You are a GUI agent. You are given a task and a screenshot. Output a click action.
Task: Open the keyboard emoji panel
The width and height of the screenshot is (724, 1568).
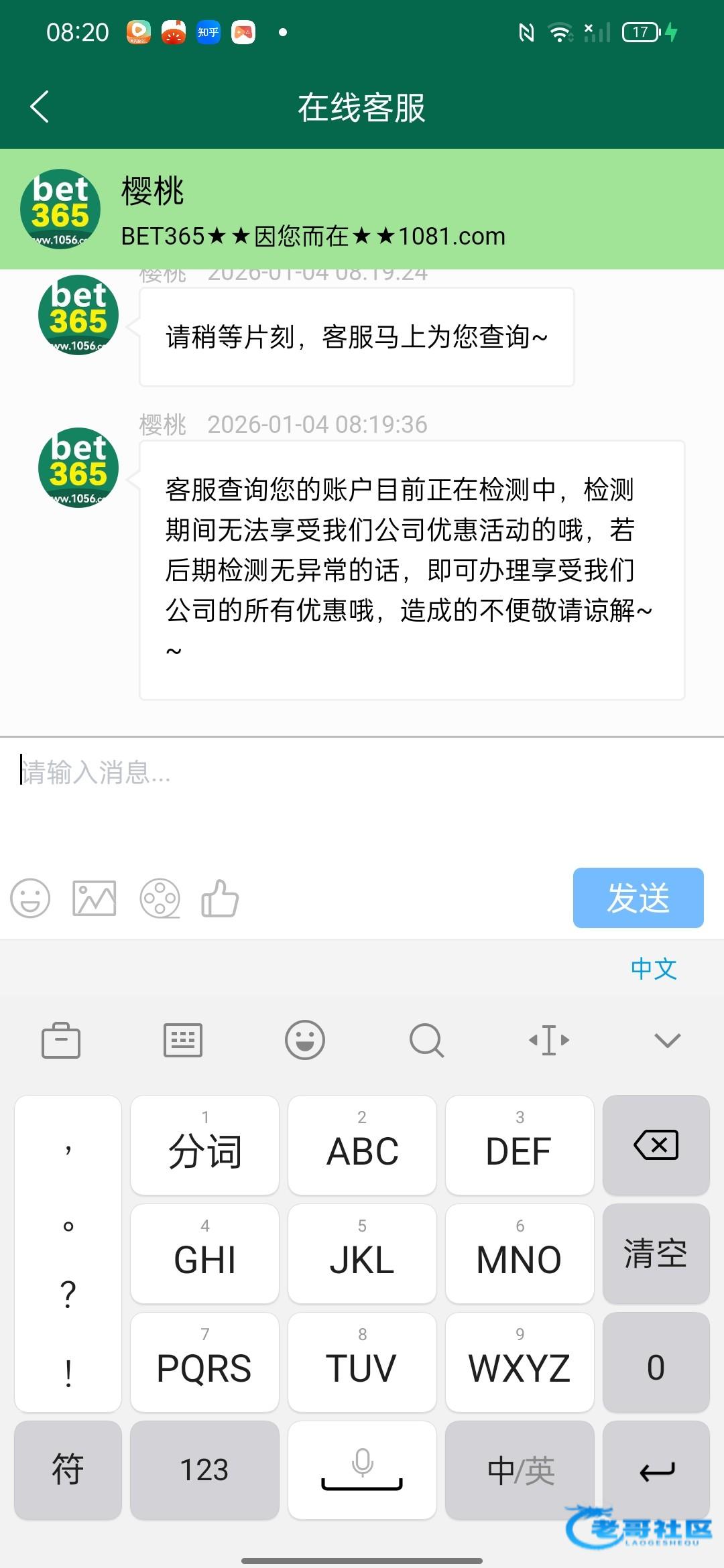point(305,1041)
